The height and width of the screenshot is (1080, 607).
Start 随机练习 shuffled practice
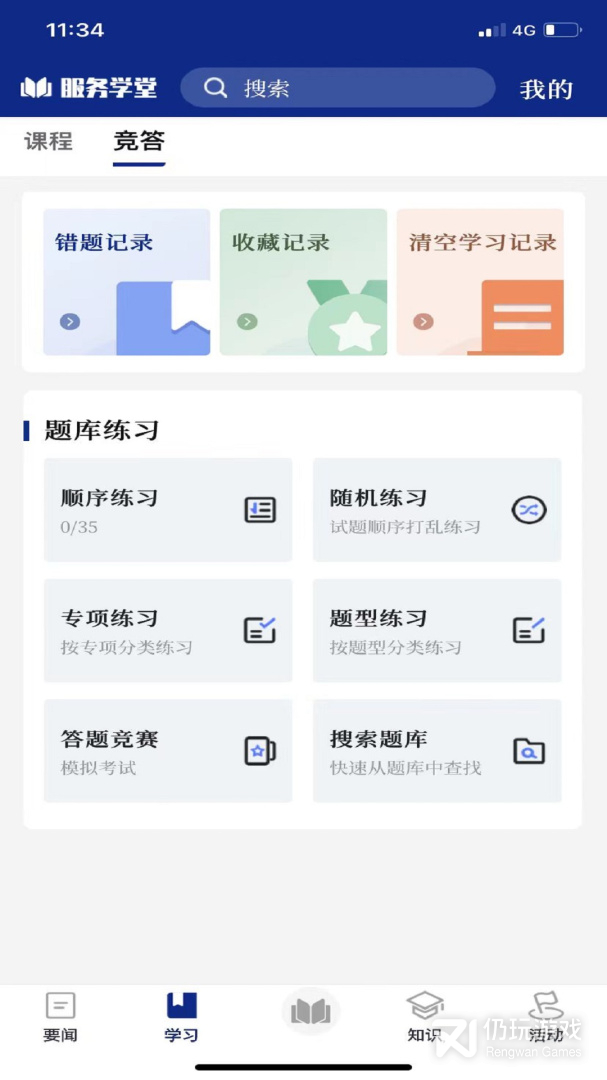(x=437, y=510)
